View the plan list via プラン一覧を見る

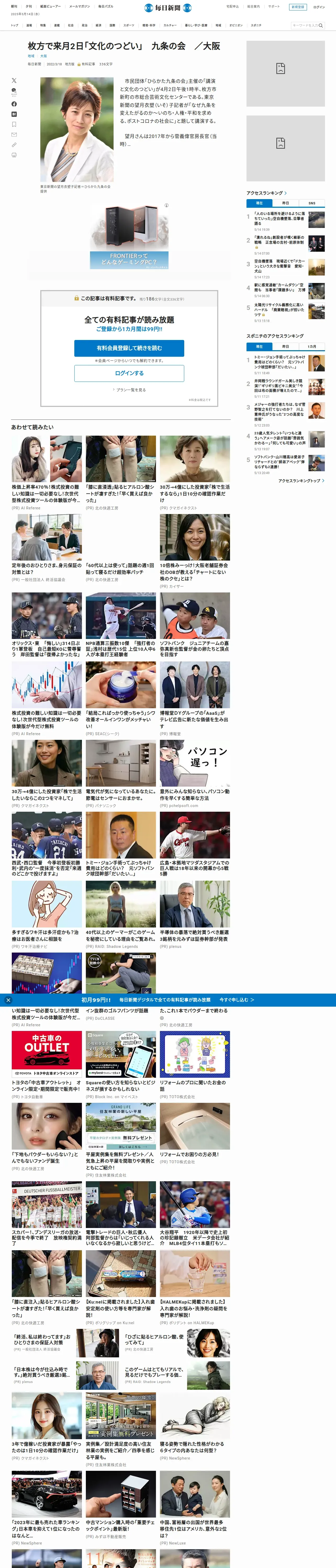129,390
